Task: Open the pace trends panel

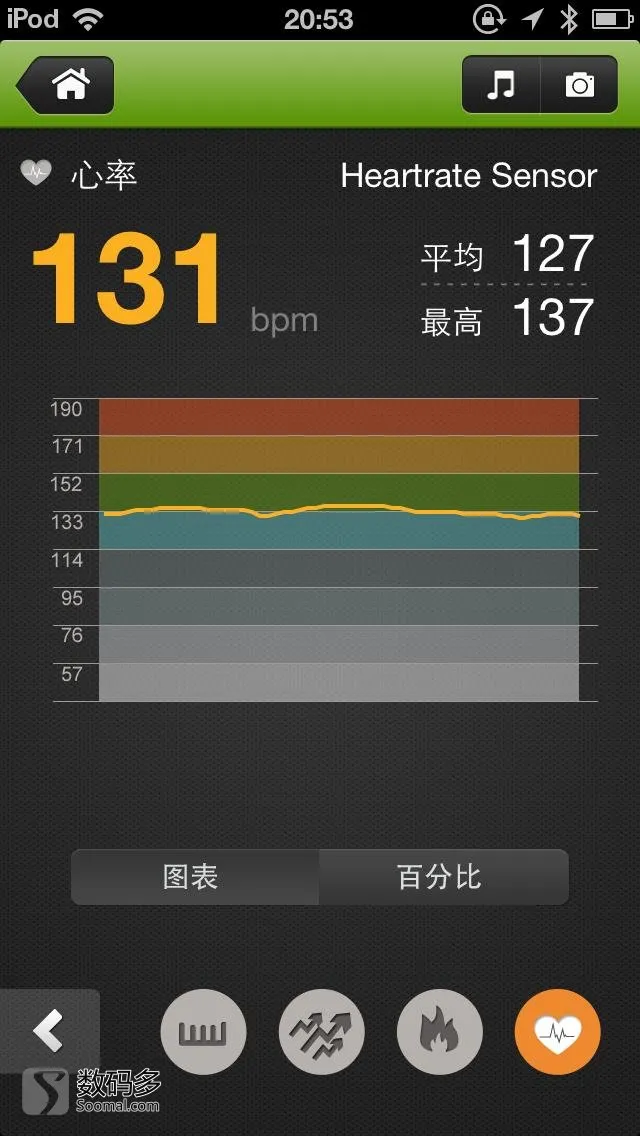Action: [322, 1032]
